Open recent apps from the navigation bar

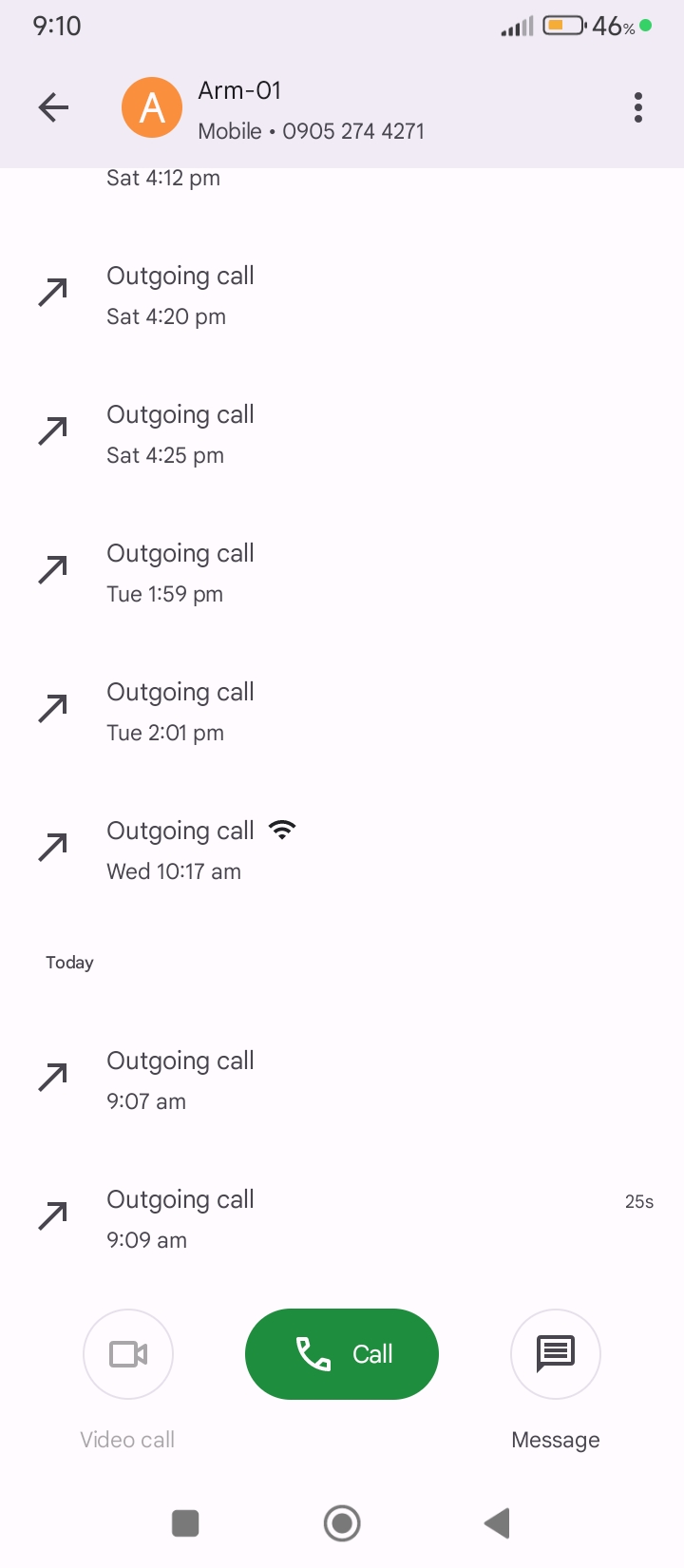[x=185, y=1523]
